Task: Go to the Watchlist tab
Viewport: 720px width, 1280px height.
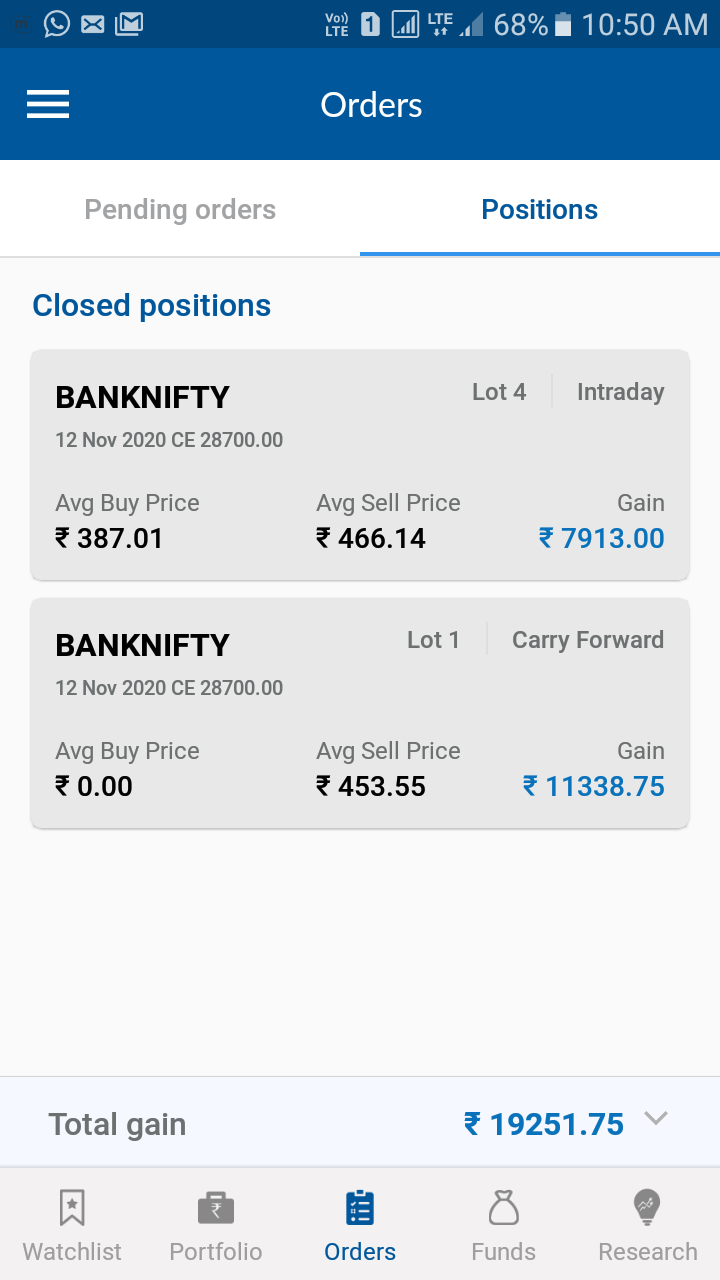Action: tap(72, 1225)
